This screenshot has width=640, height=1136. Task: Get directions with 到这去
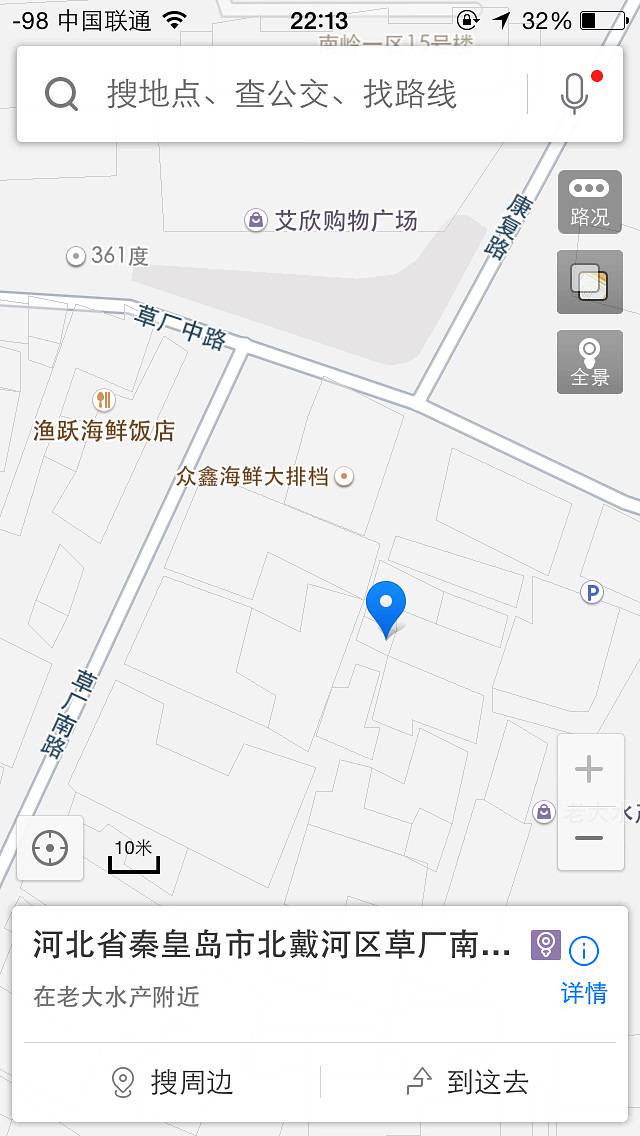pos(468,1081)
